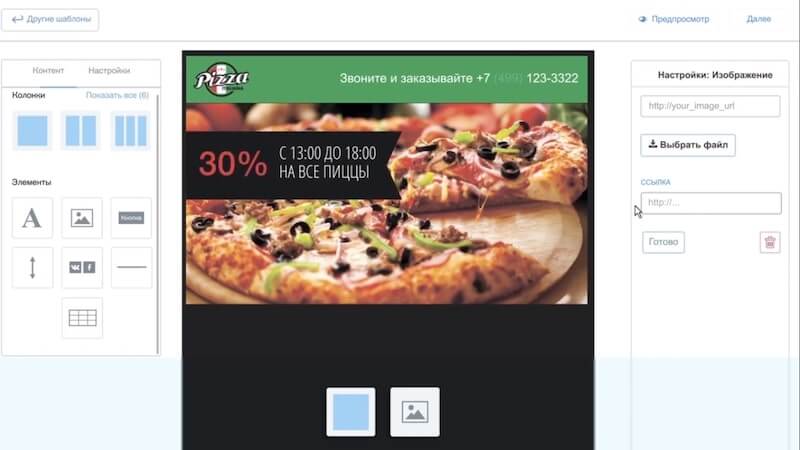The width and height of the screenshot is (800, 450).
Task: Confirm with the Готово button
Action: tap(663, 242)
